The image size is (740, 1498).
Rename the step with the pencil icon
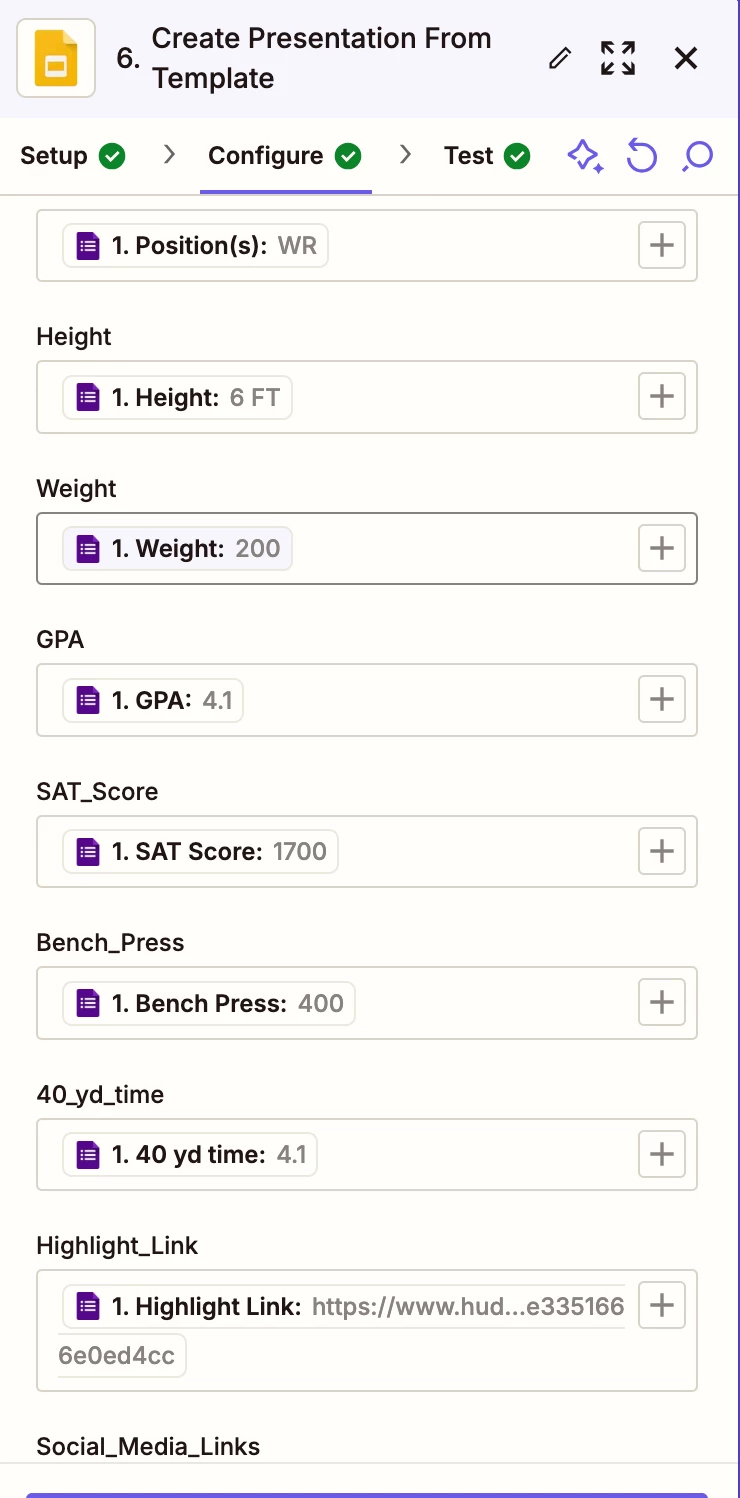click(560, 59)
